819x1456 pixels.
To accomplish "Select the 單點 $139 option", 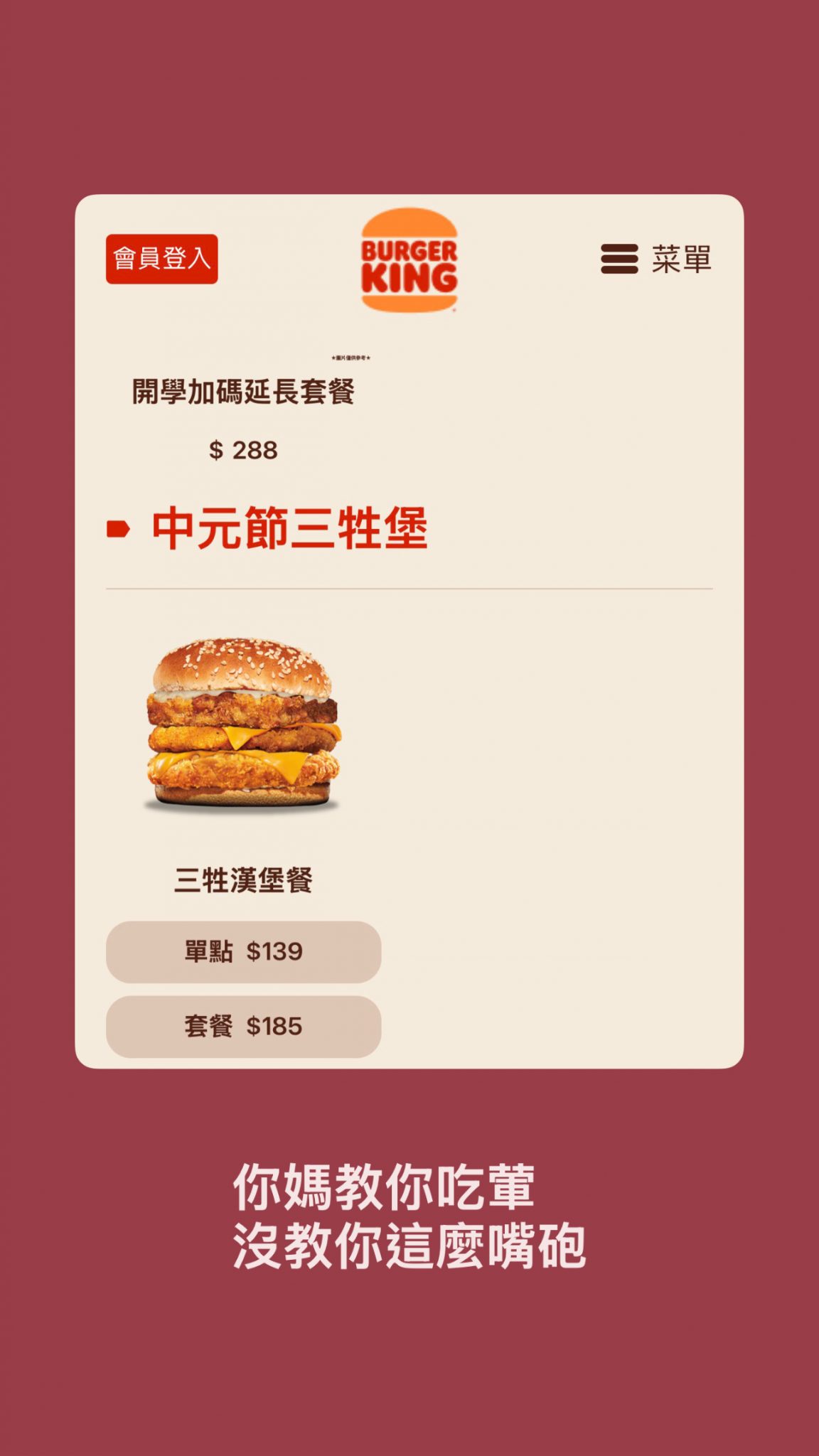I will (243, 953).
